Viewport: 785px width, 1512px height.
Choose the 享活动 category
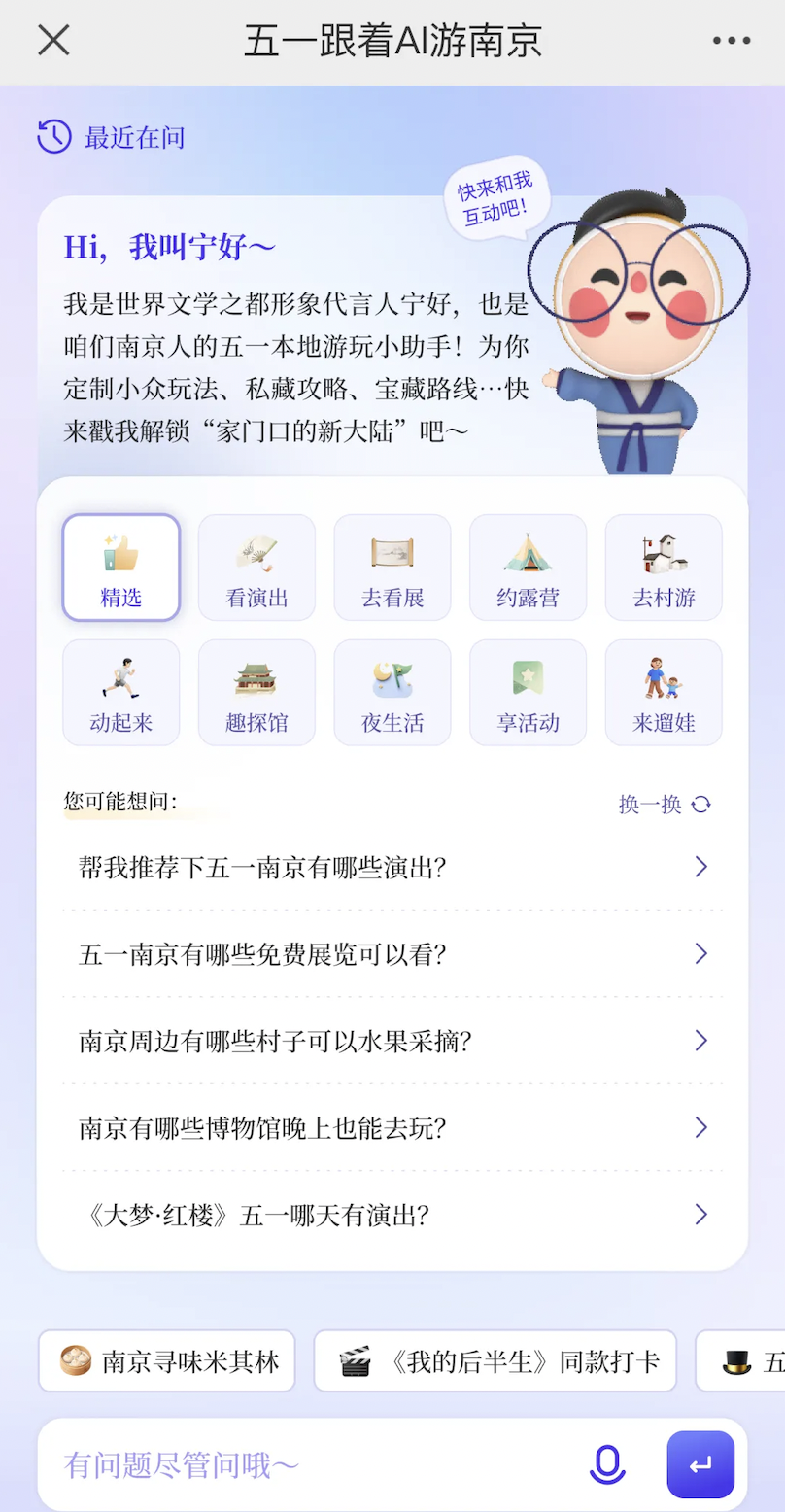pos(528,693)
